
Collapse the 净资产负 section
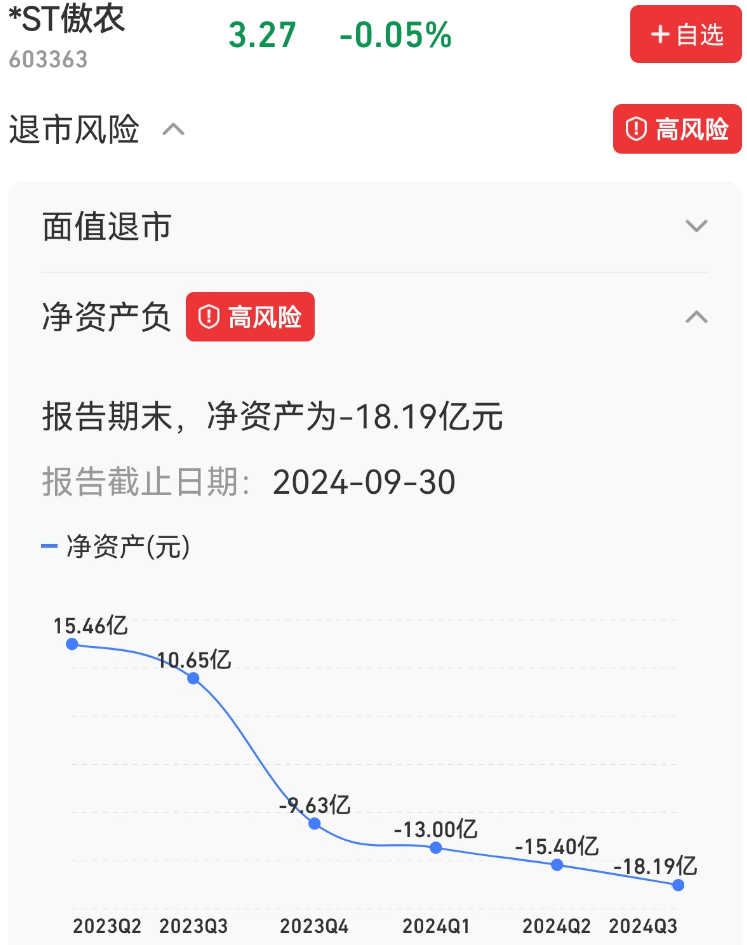point(696,318)
